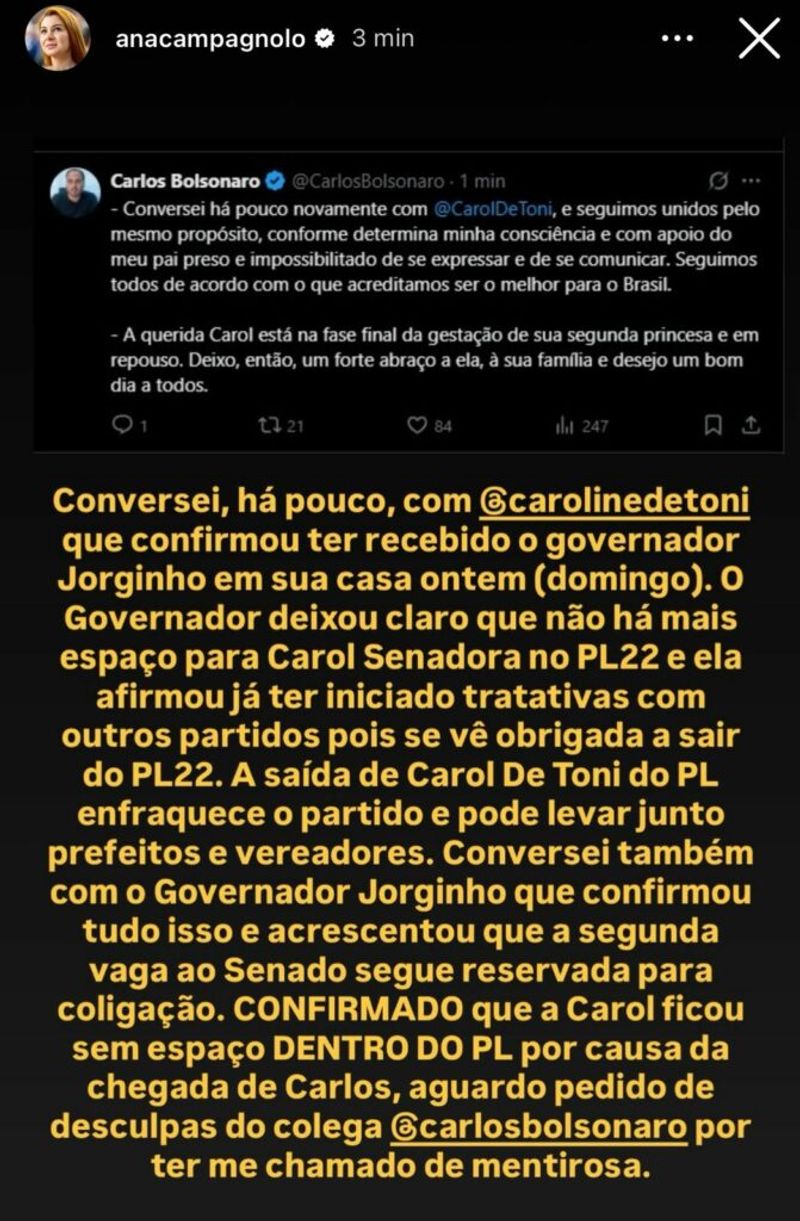Open the story overflow menu

pyautogui.click(x=677, y=40)
